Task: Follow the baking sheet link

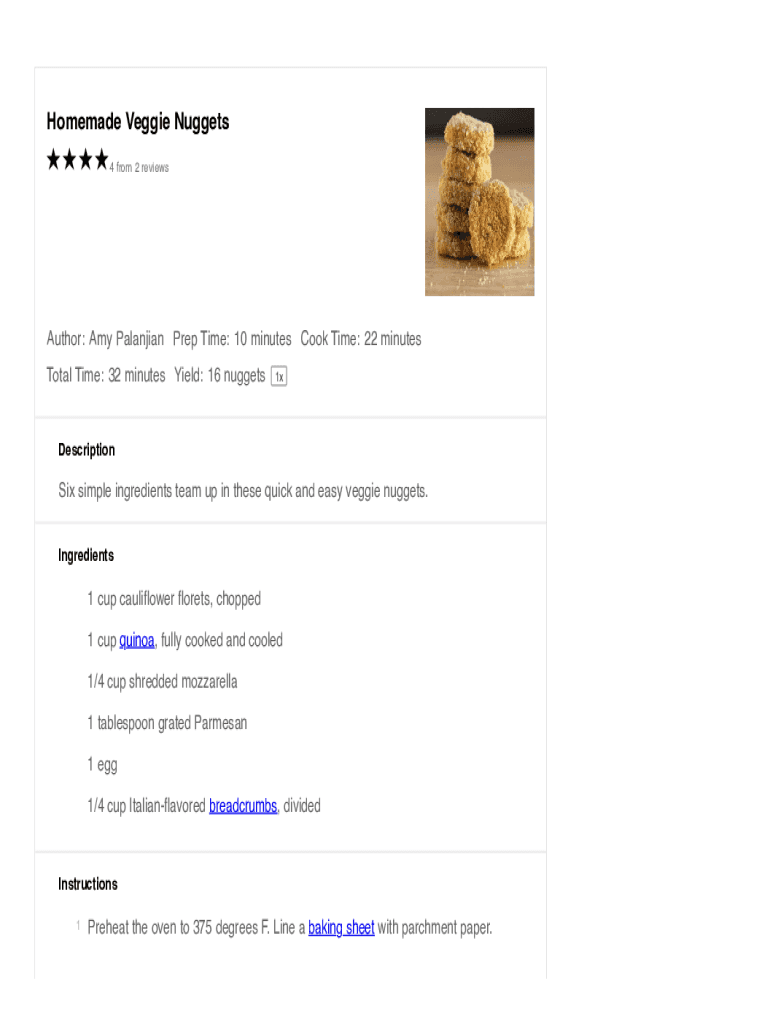Action: 341,927
